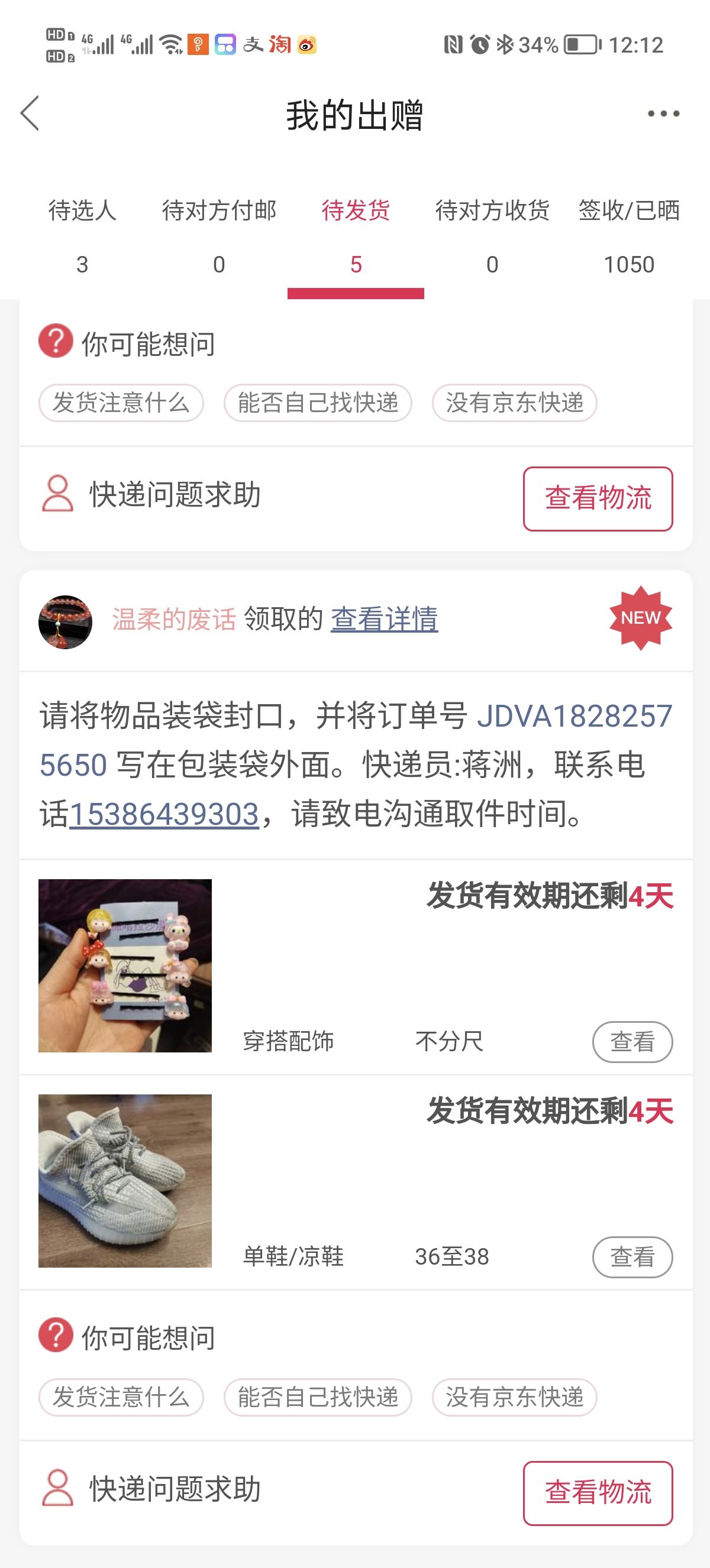Select the bottom 发货注意什么 chip

click(121, 1398)
